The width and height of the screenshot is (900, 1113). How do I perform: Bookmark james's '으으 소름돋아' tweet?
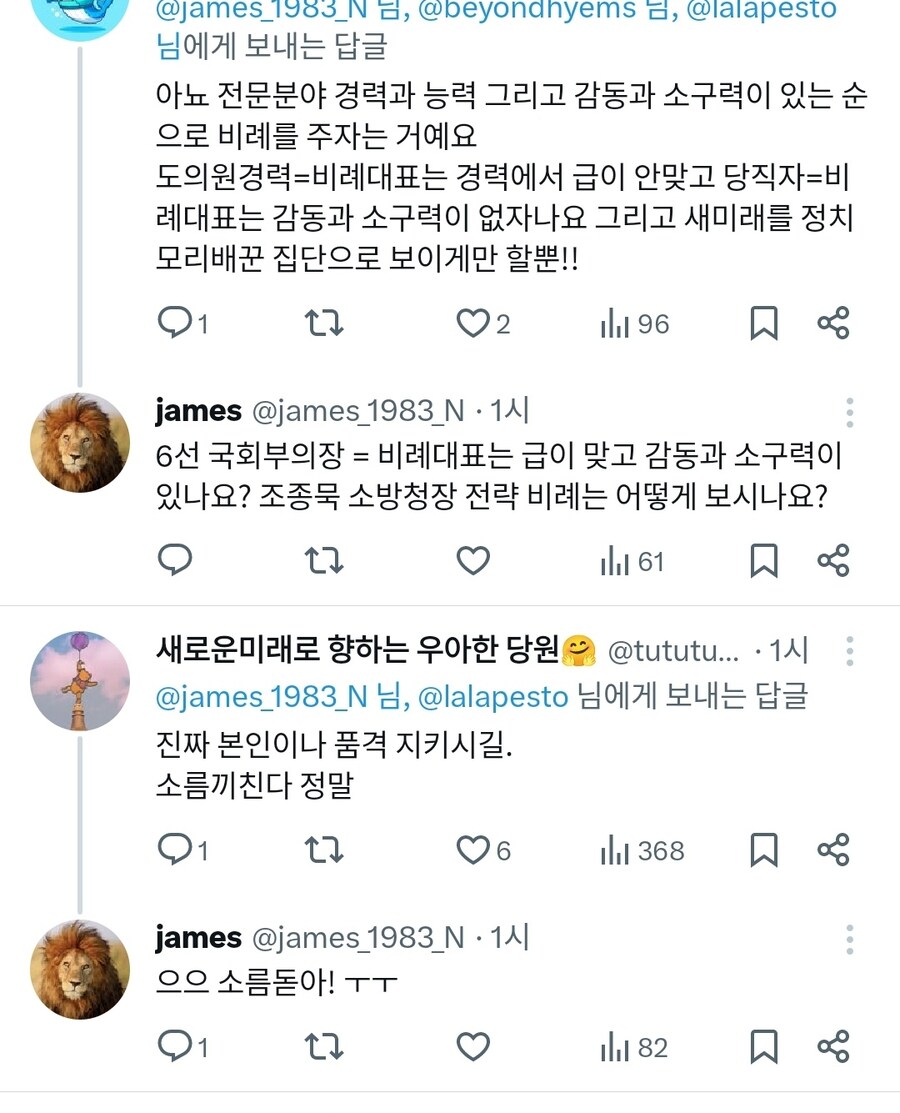(765, 1048)
